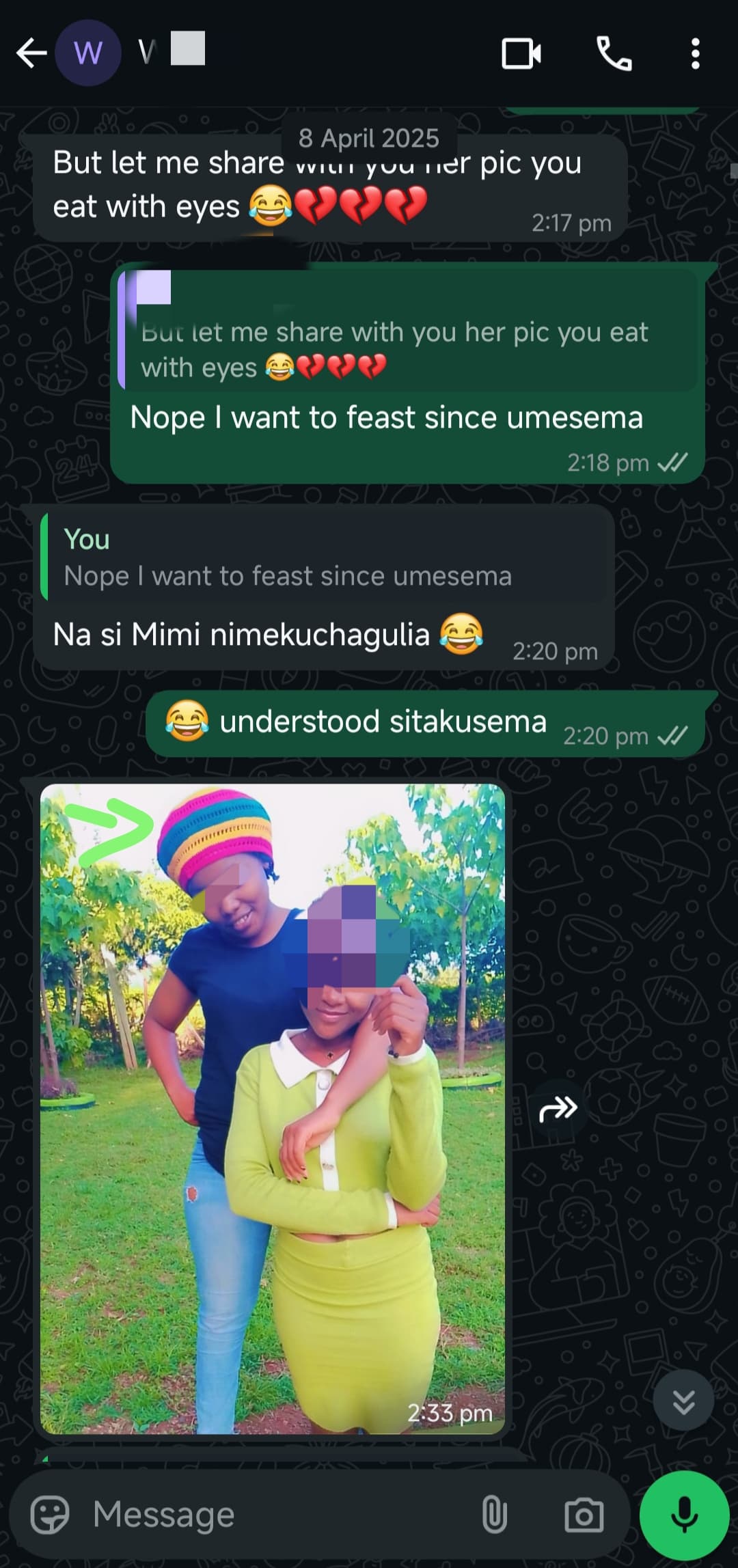Open the camera from the message bar
Image resolution: width=738 pixels, height=1568 pixels.
point(584,1515)
